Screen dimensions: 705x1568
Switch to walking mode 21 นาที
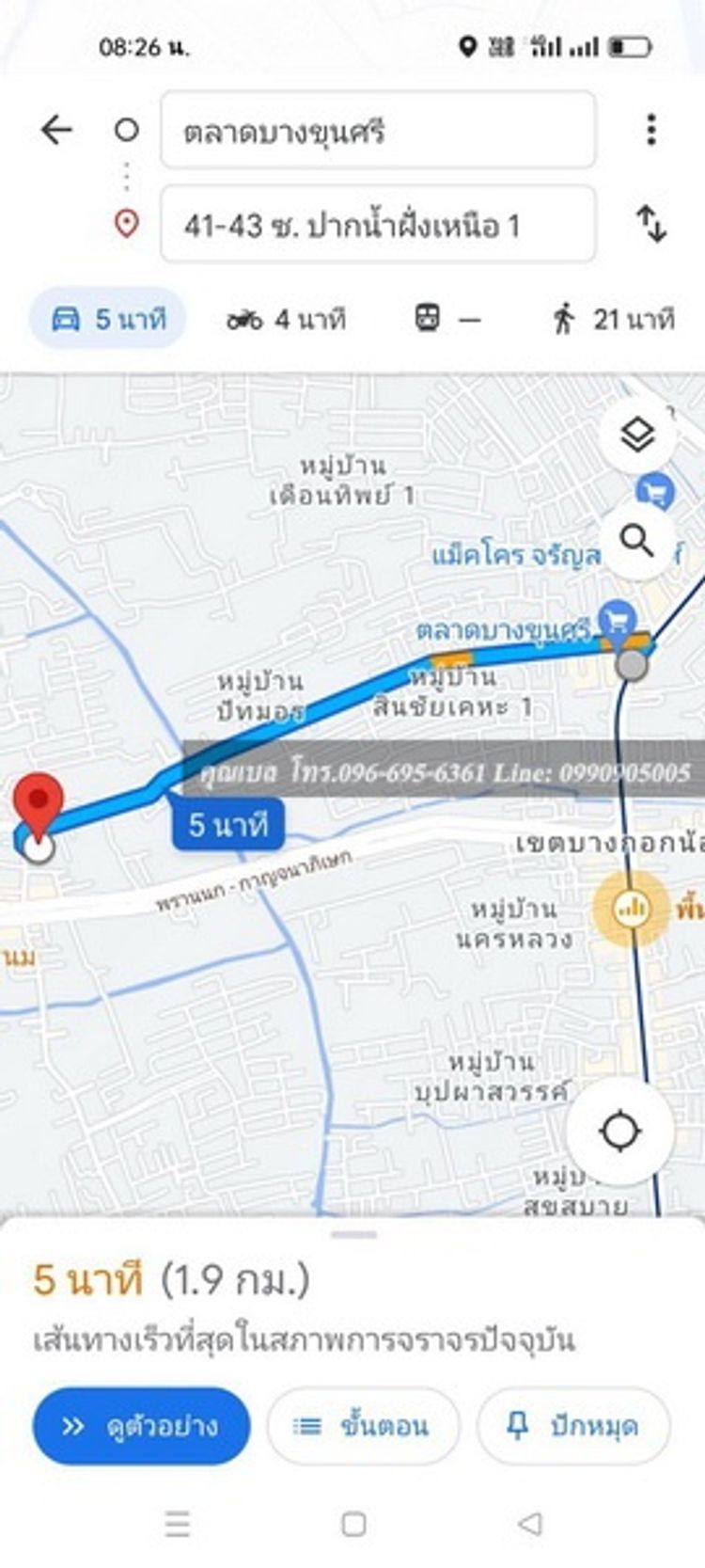pos(613,320)
